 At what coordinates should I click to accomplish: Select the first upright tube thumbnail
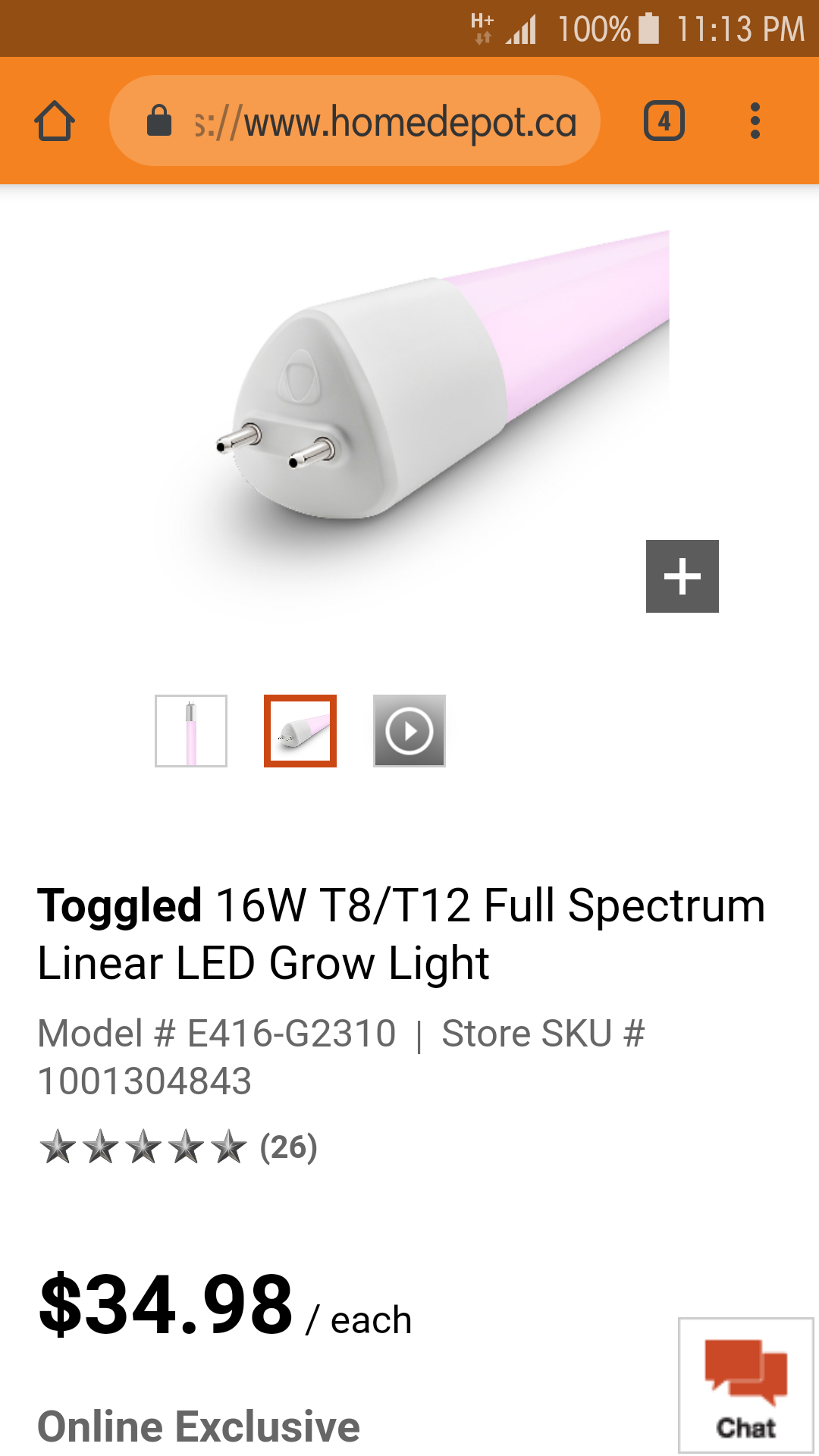[x=191, y=731]
